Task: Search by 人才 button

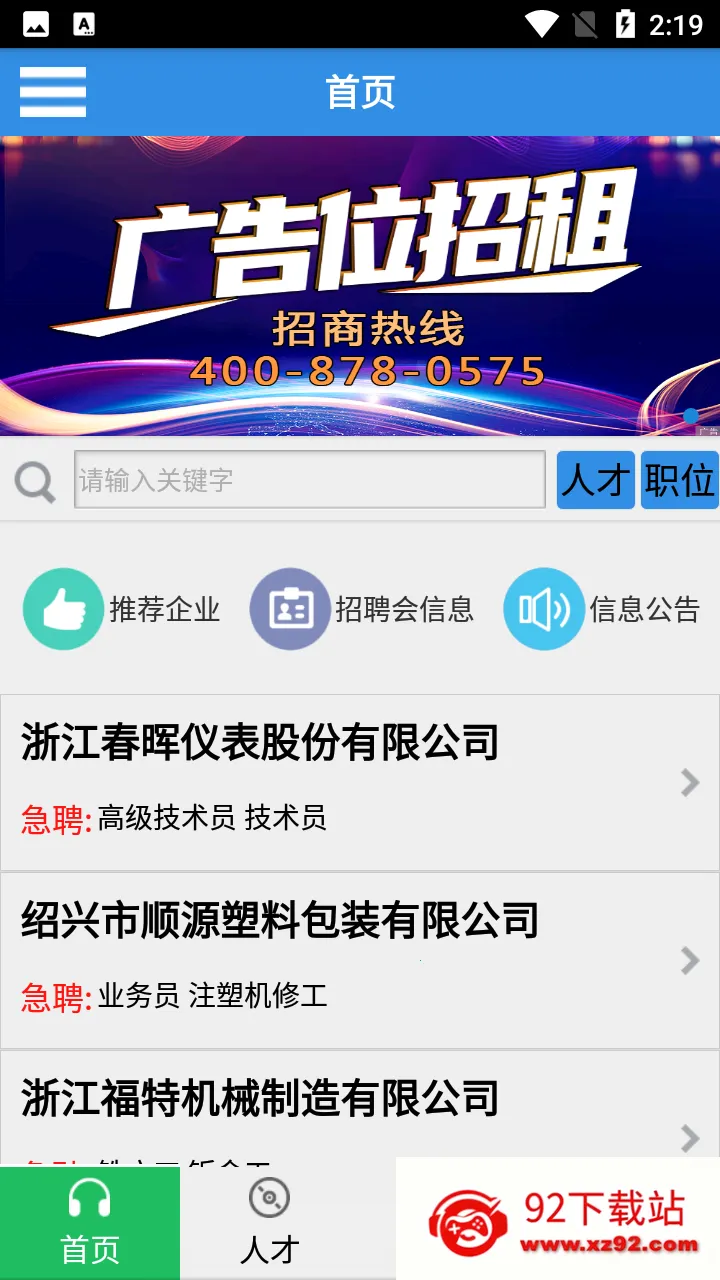Action: [596, 480]
